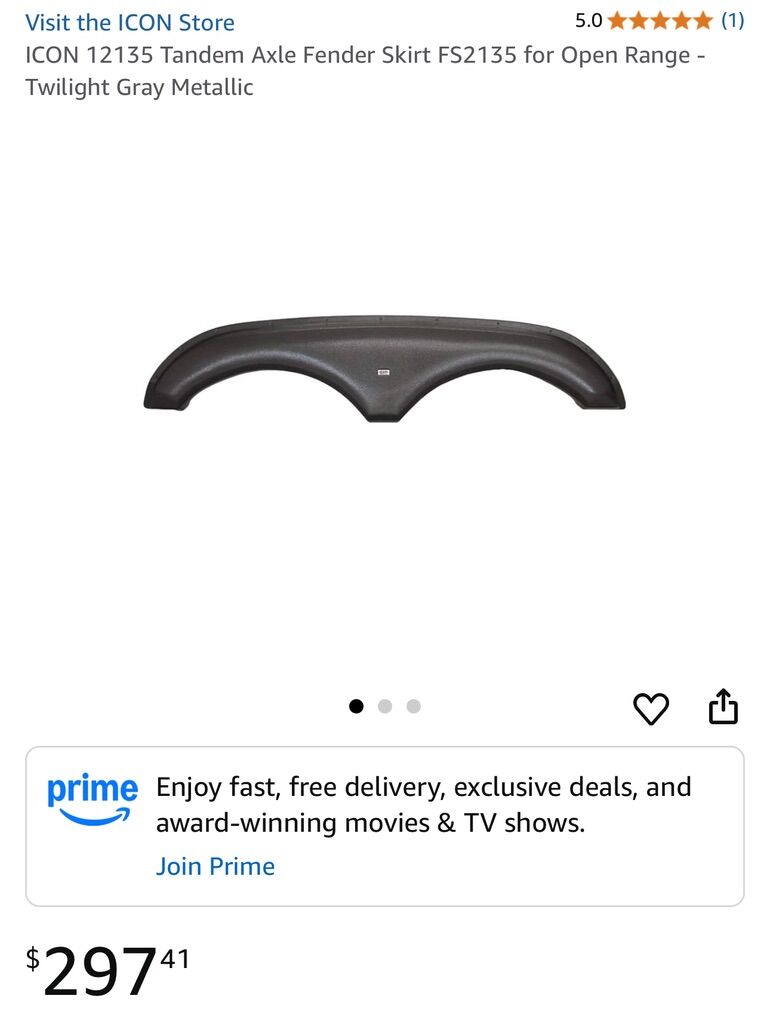Share this fender skirt product
Screen dimensions: 770x1020
tap(723, 707)
